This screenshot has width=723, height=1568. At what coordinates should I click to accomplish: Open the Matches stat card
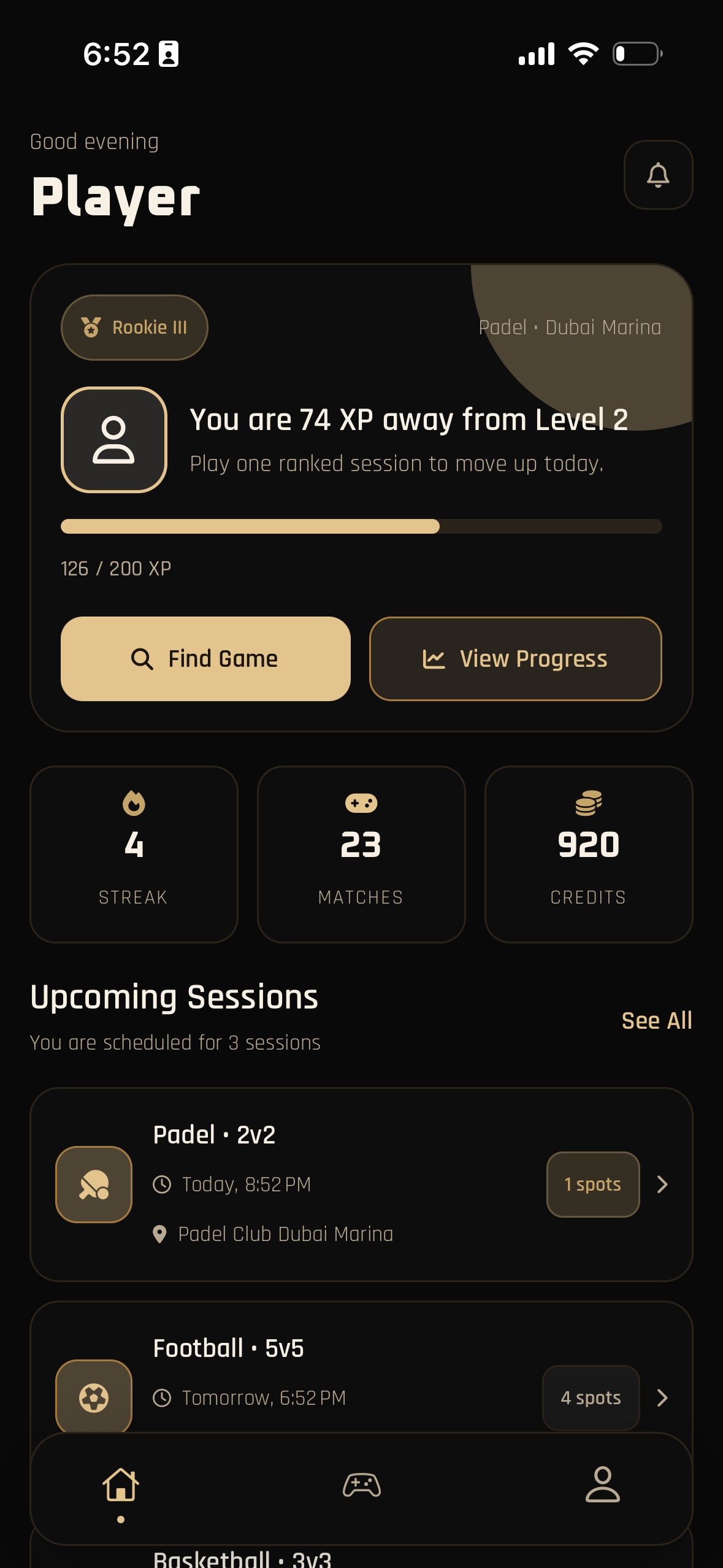point(361,853)
